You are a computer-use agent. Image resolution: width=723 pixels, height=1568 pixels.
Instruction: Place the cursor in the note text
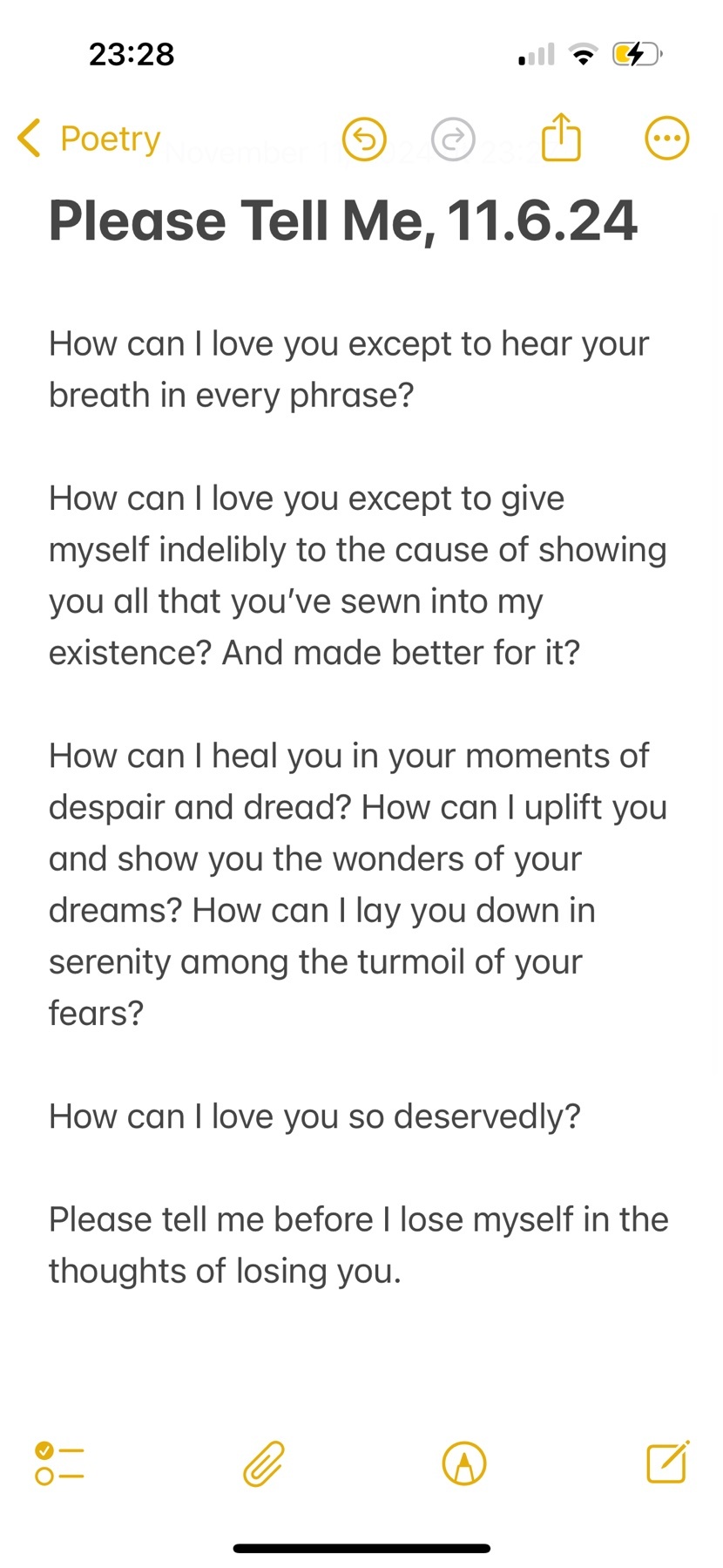(358, 807)
